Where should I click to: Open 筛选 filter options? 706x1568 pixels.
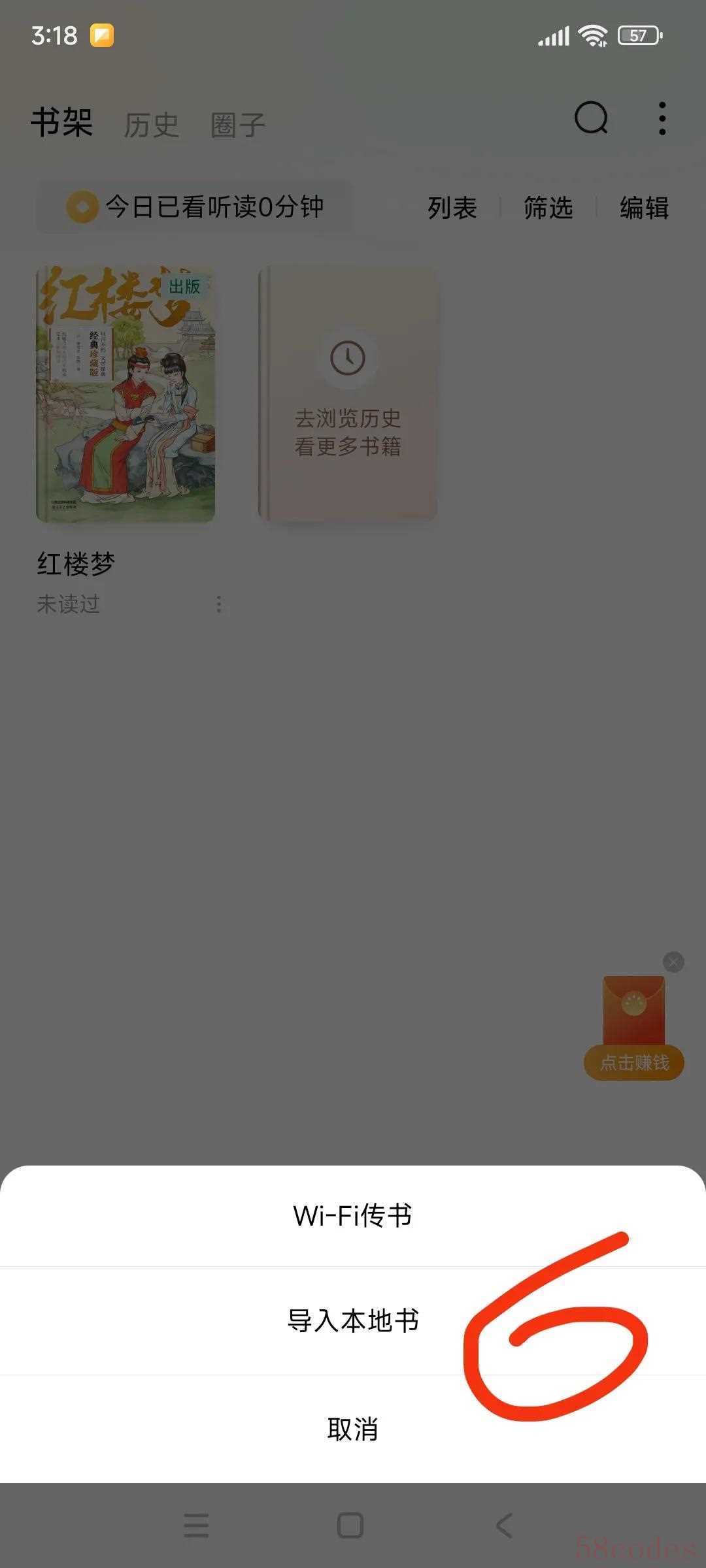tap(548, 208)
